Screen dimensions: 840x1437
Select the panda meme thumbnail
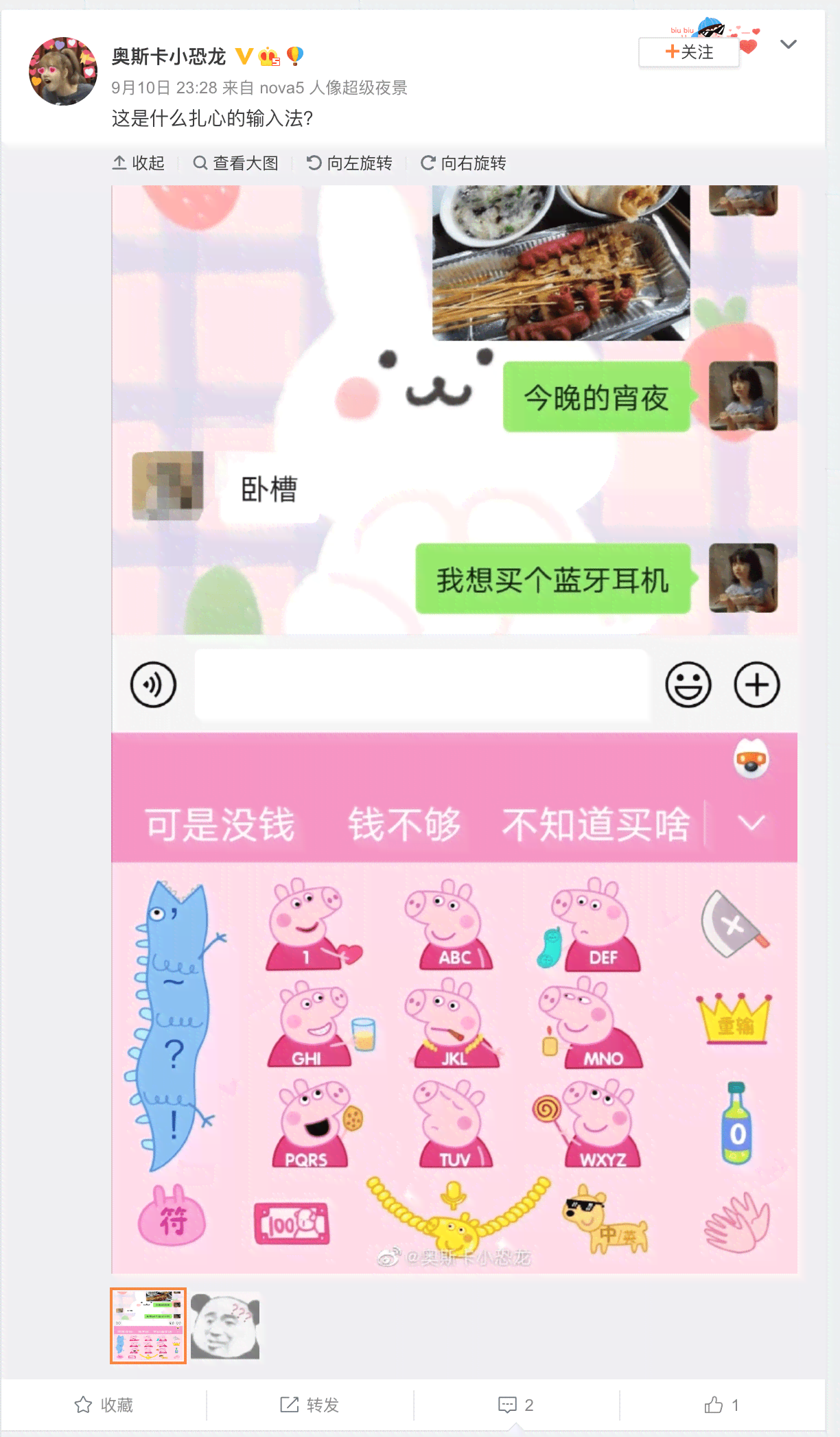(x=225, y=1326)
